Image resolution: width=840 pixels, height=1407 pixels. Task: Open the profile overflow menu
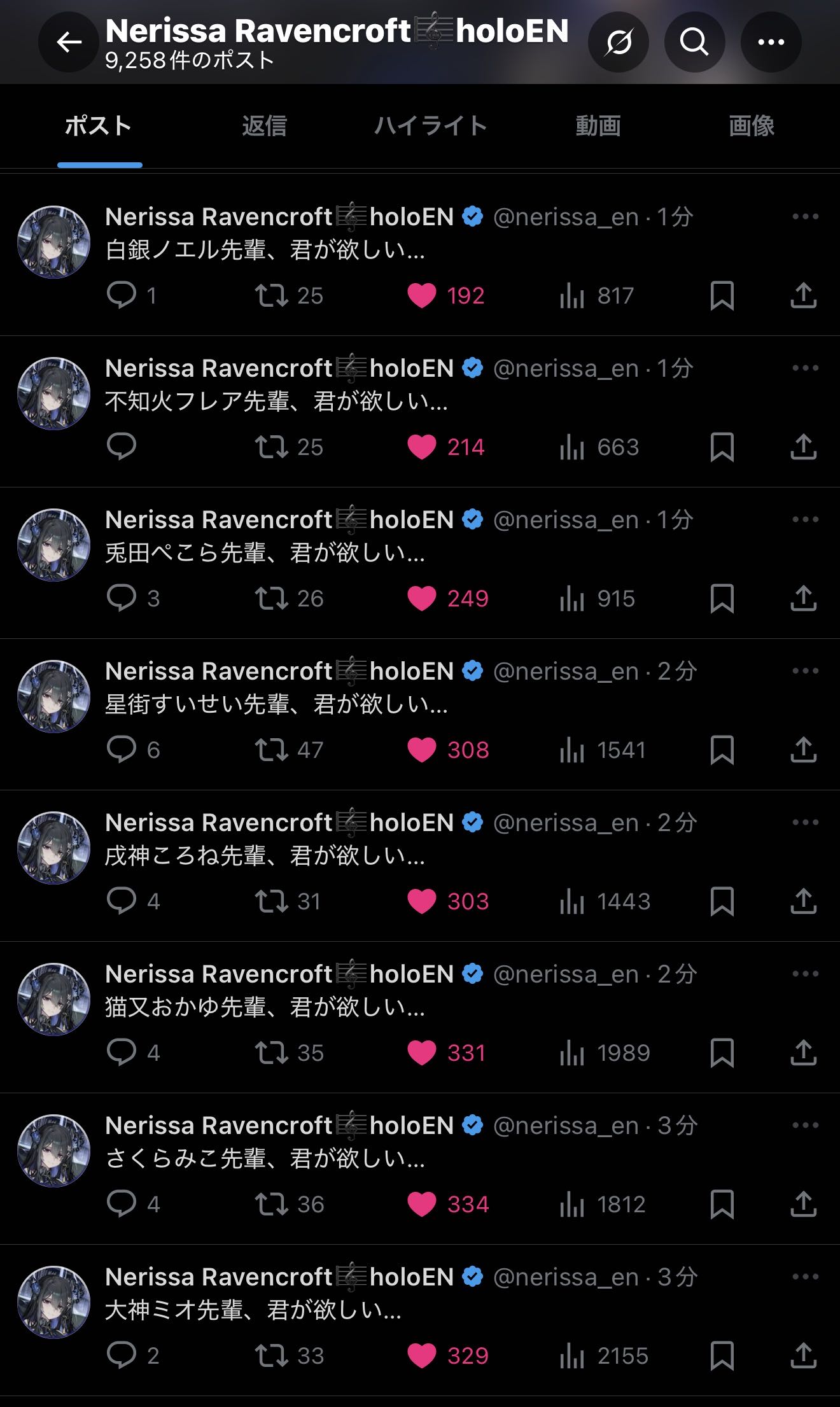(771, 42)
